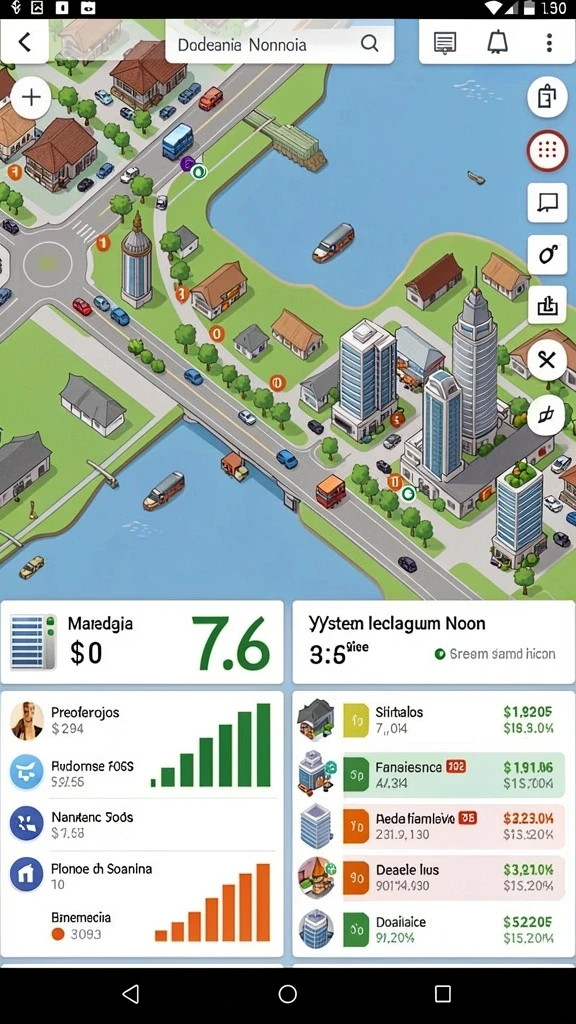The image size is (576, 1024).
Task: Open the Preoferojos row
Action: click(x=142, y=720)
